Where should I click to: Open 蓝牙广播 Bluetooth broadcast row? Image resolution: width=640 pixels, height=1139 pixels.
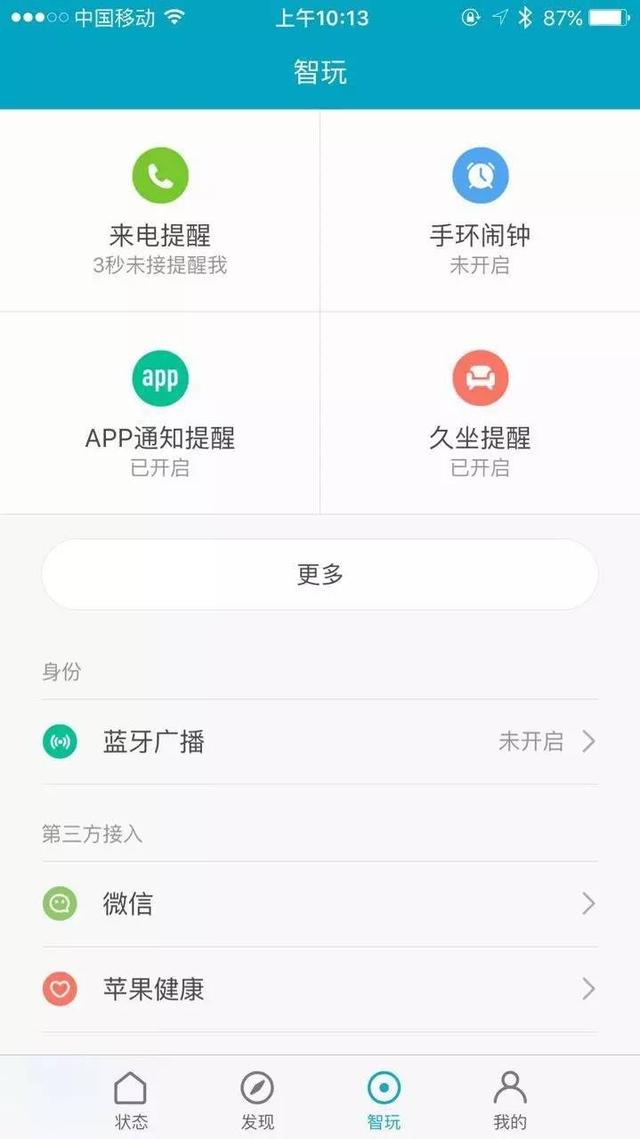320,742
